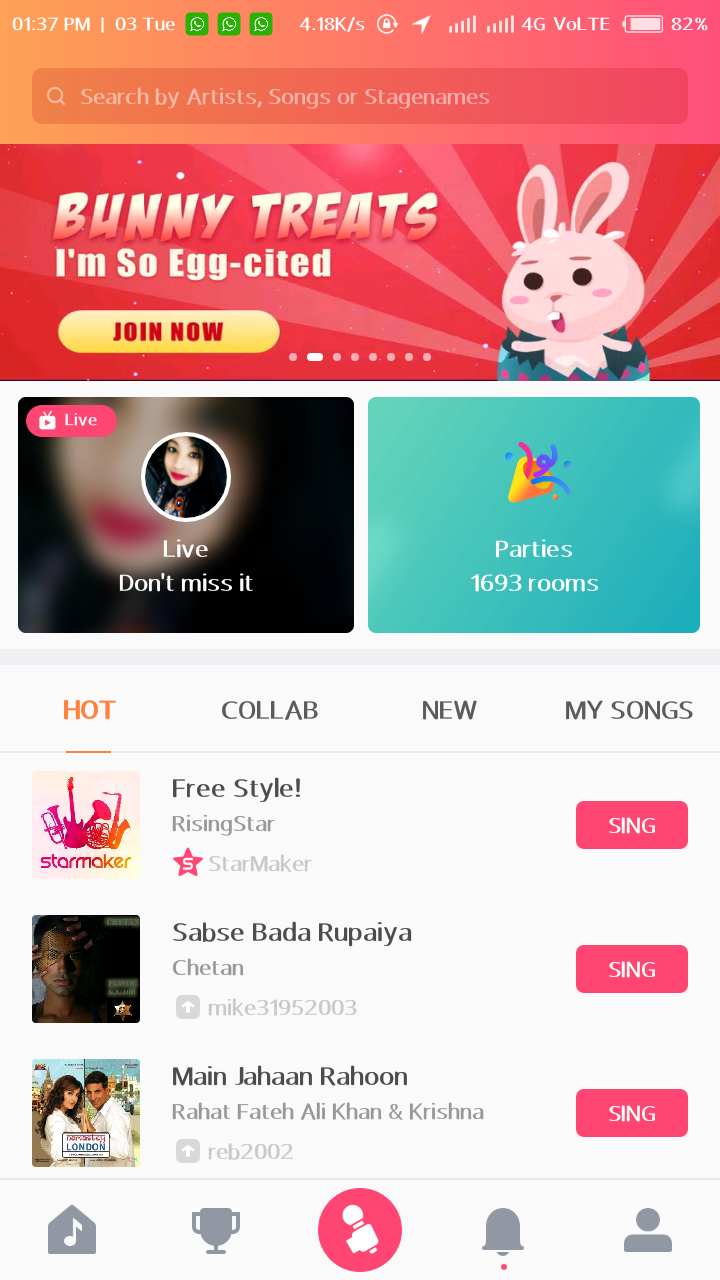Switch to the NEW tab

449,710
